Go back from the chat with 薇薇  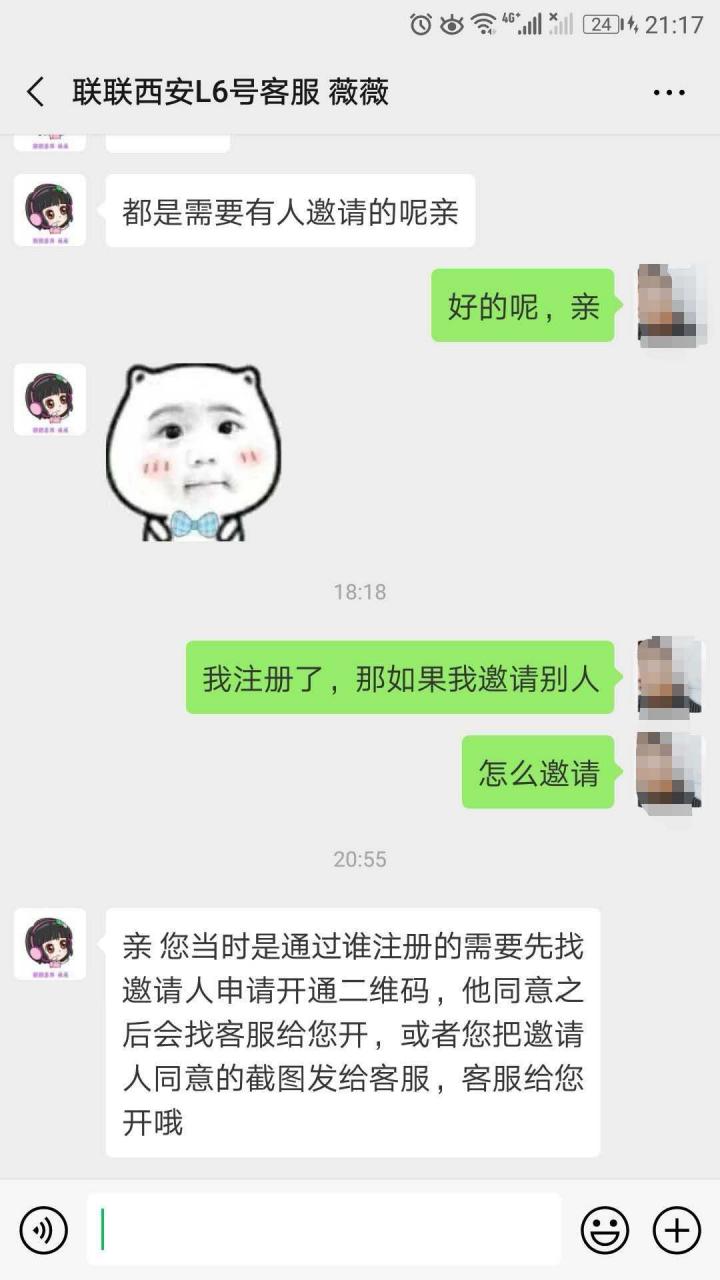[36, 93]
